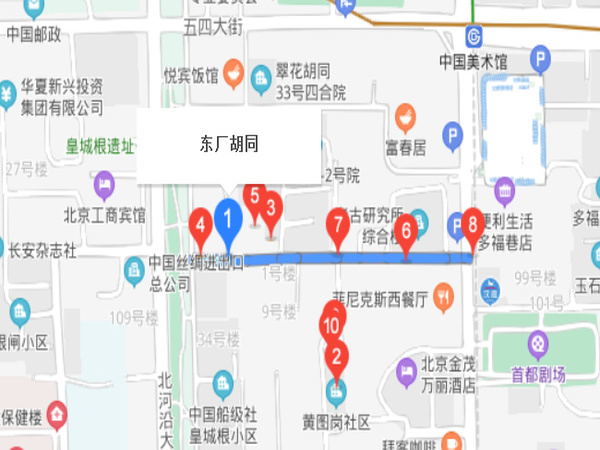Select red marker number 2
This screenshot has width=600, height=450.
click(x=337, y=355)
